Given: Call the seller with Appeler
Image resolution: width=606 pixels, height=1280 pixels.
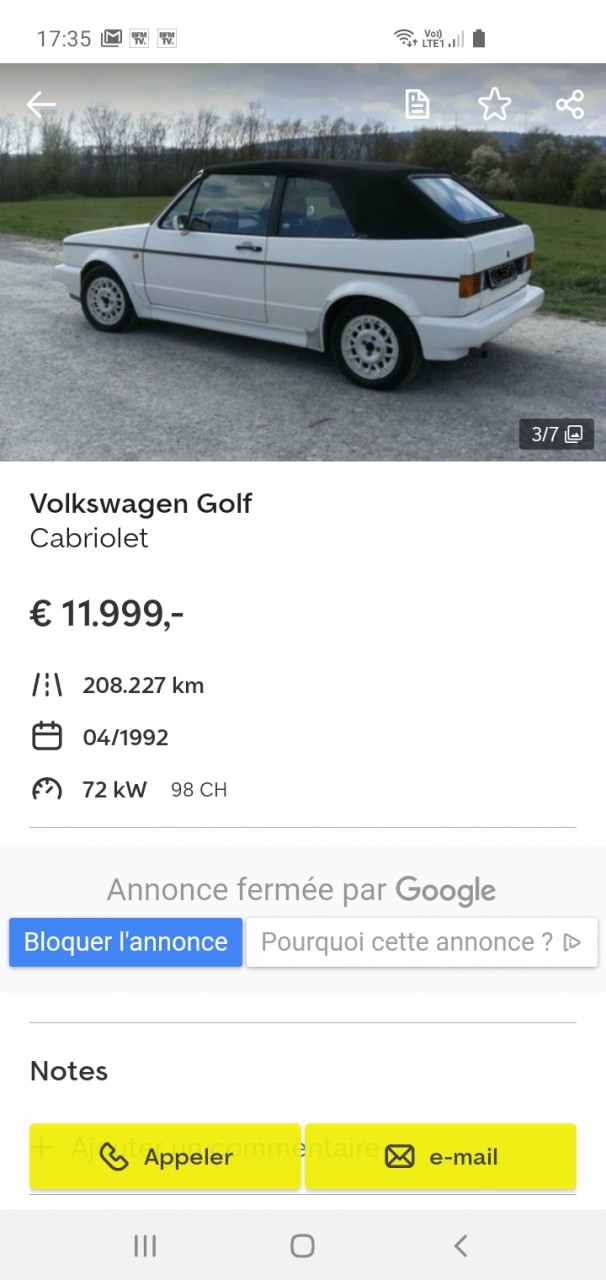Looking at the screenshot, I should tap(166, 1157).
